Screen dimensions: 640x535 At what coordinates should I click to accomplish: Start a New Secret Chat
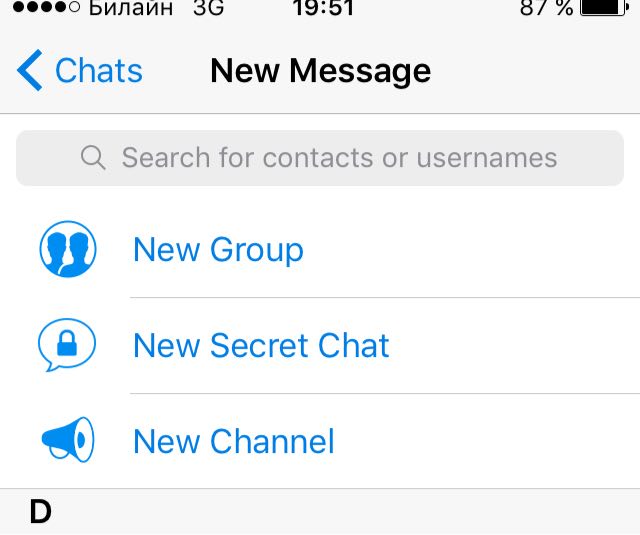click(x=260, y=345)
